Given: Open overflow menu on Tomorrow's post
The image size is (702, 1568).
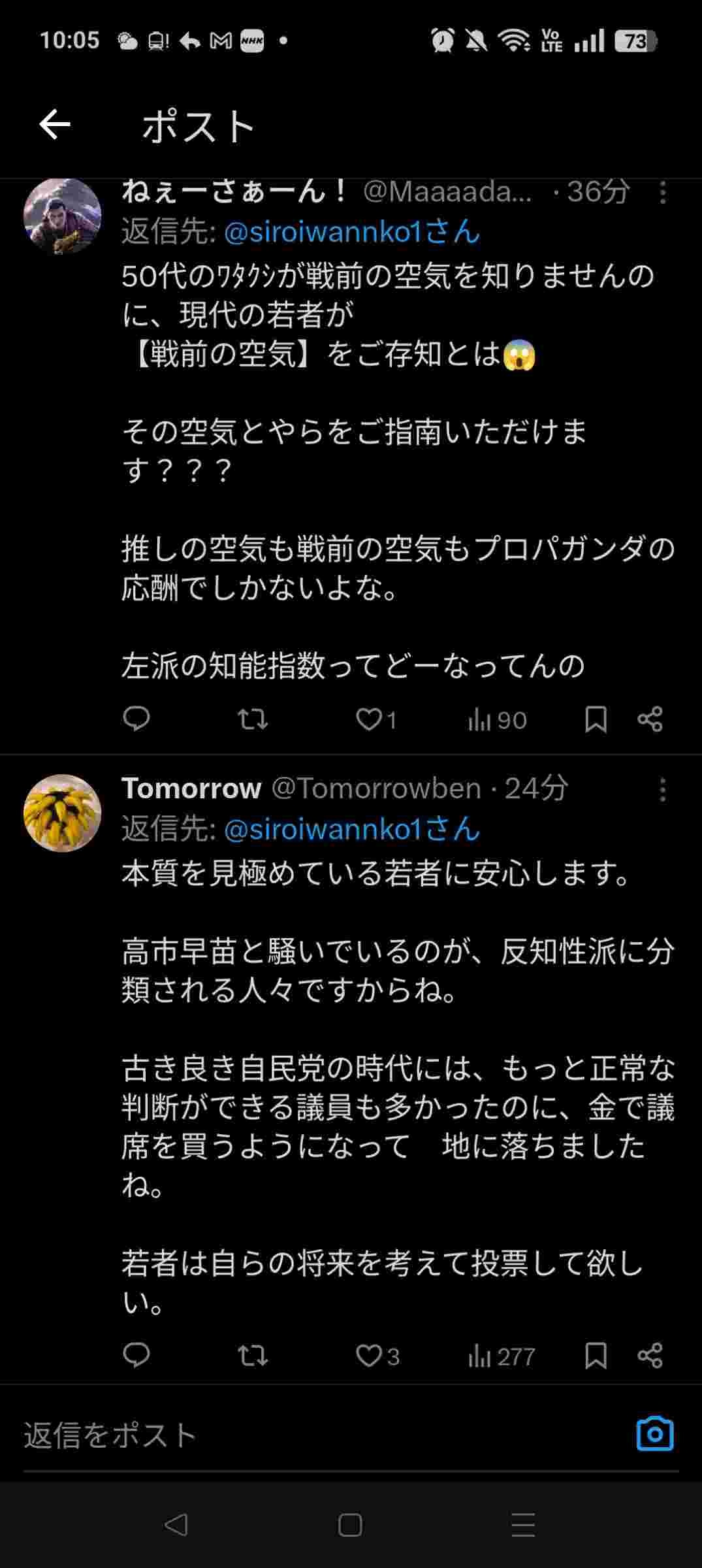Looking at the screenshot, I should 662,790.
